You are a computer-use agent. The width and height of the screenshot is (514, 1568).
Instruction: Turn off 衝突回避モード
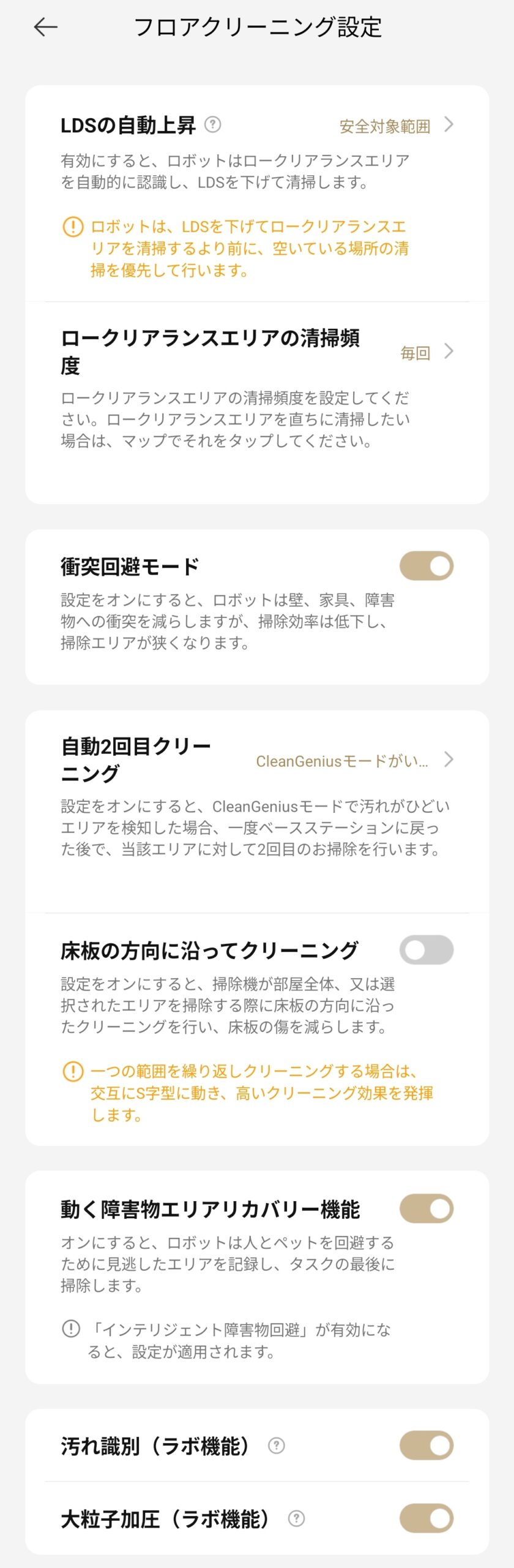click(426, 566)
